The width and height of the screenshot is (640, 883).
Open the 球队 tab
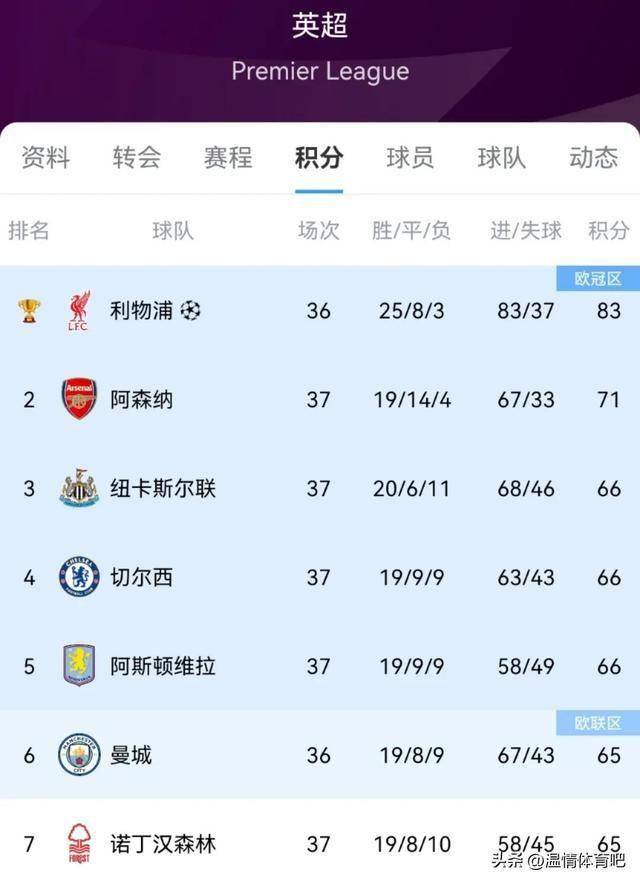(x=501, y=158)
